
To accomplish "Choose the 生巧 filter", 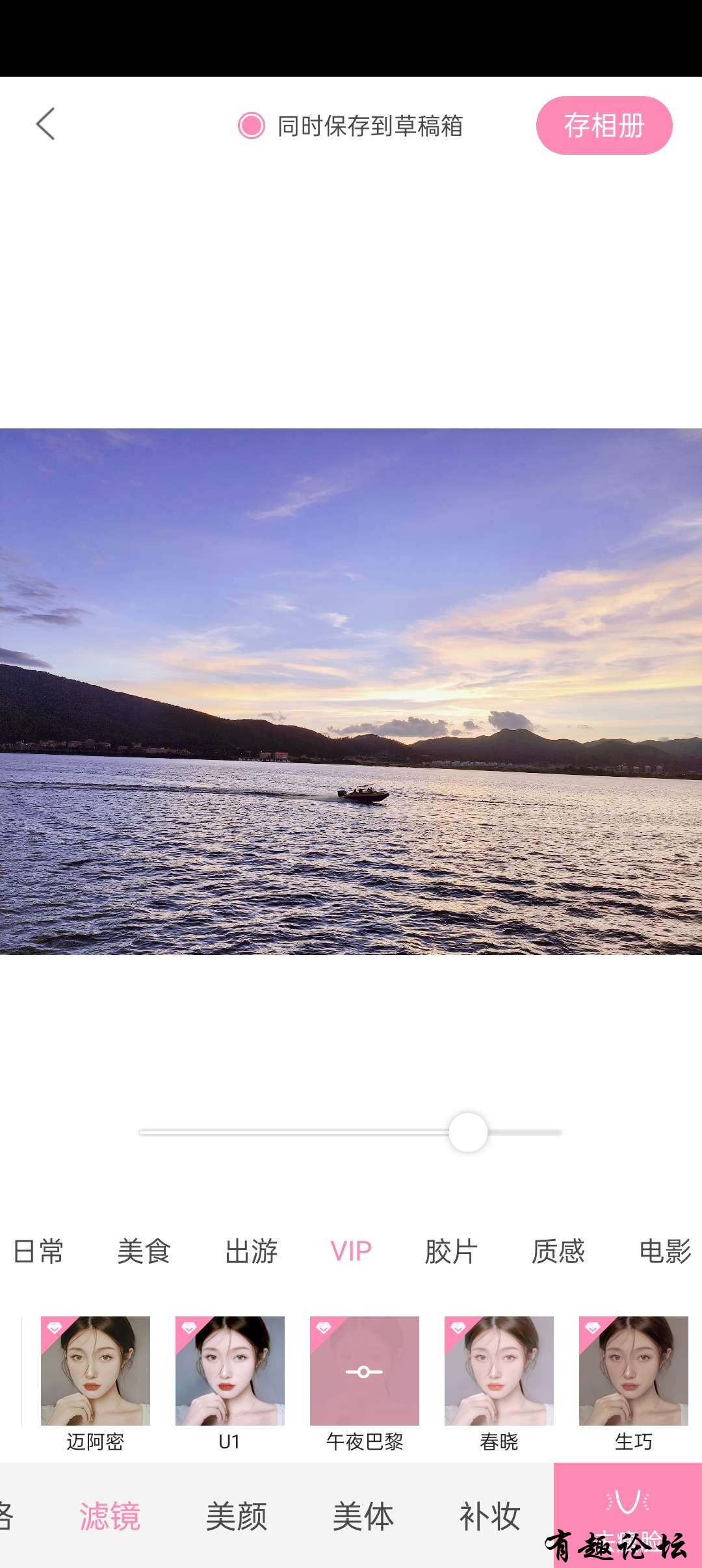I will (x=634, y=1372).
